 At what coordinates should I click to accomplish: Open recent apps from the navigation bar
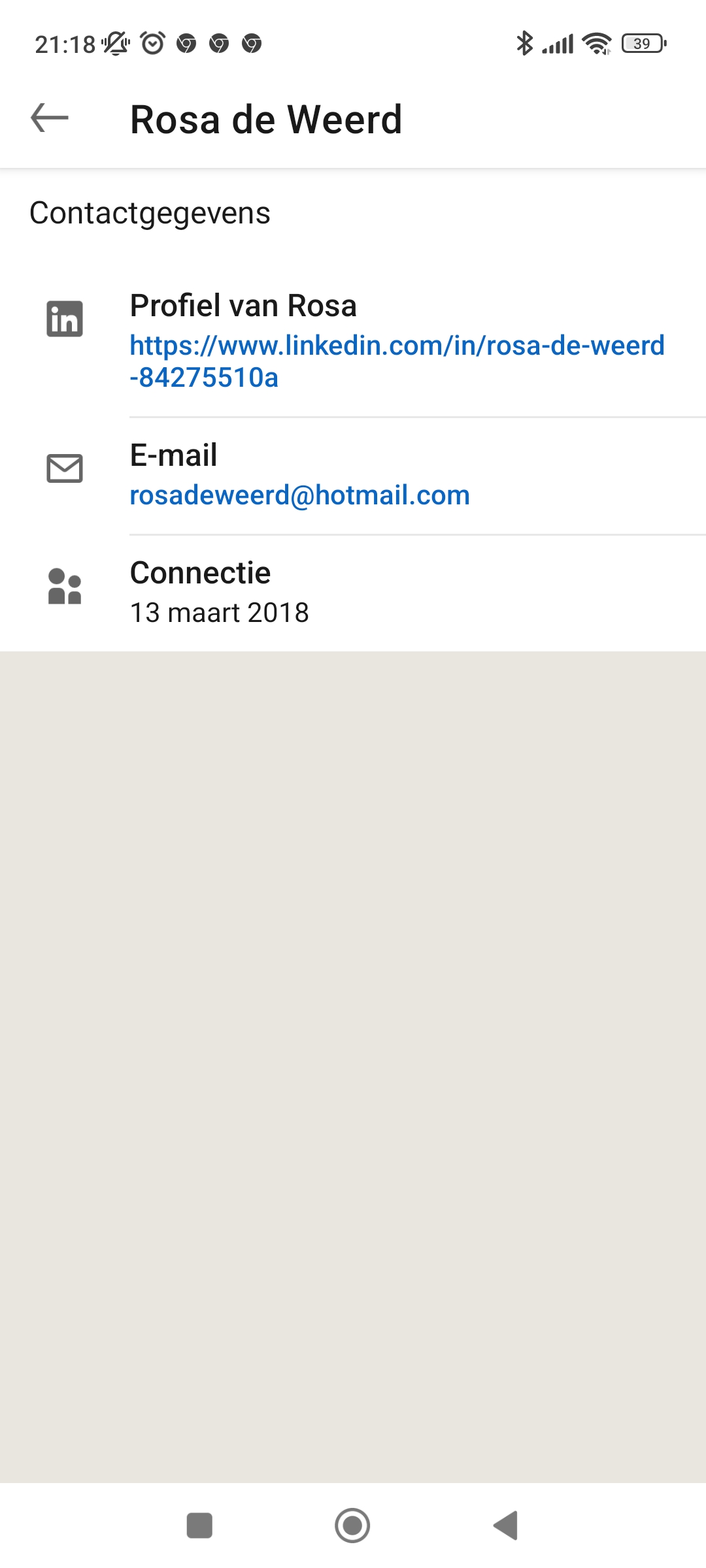point(199,1526)
